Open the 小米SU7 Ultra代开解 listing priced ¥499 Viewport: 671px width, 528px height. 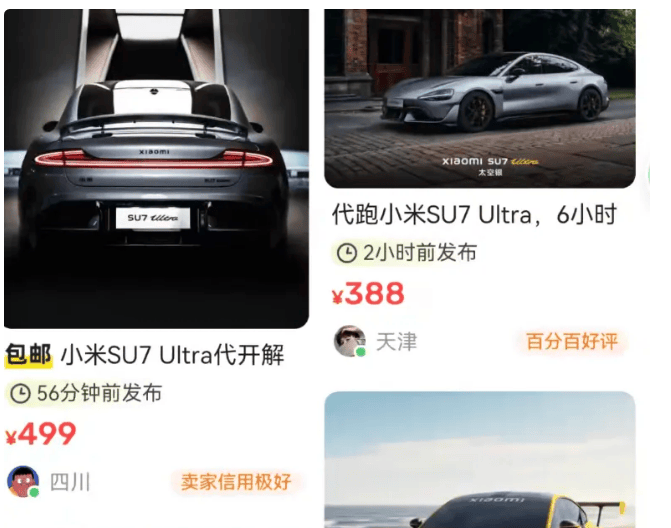coord(156,170)
